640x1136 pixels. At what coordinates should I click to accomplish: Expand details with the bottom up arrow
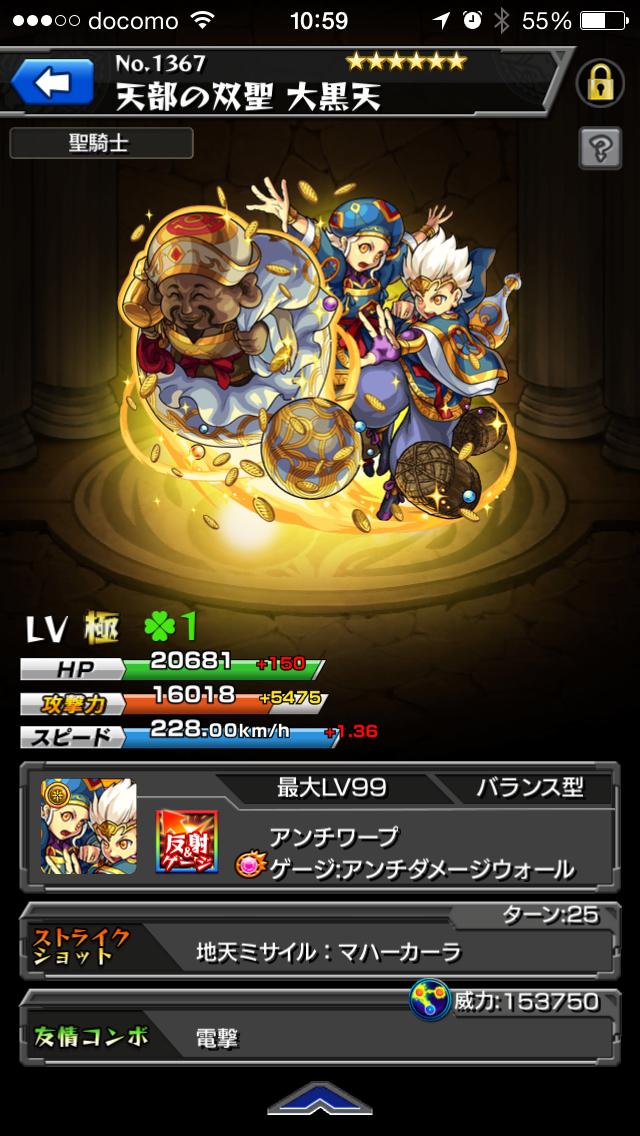click(320, 1101)
